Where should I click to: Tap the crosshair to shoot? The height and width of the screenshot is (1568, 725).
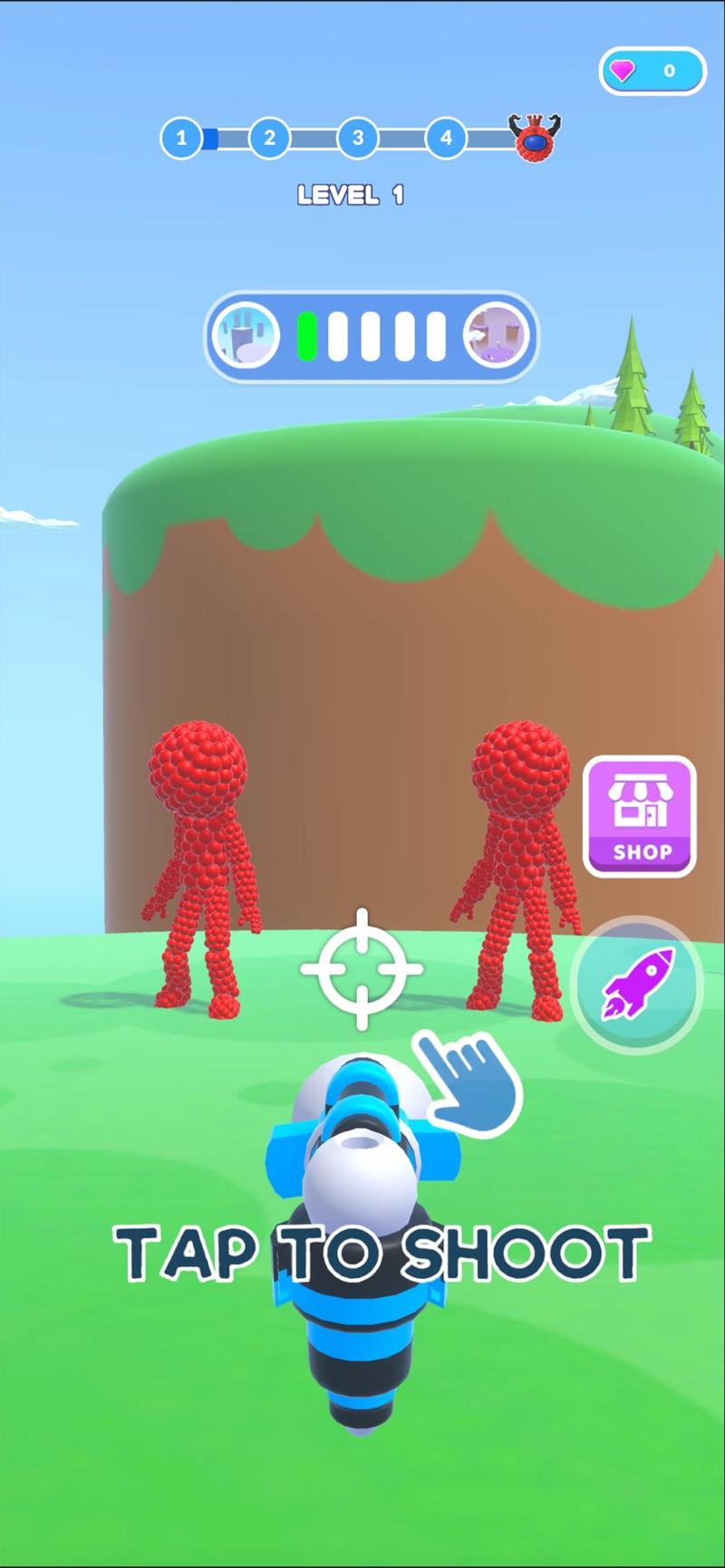point(362,968)
